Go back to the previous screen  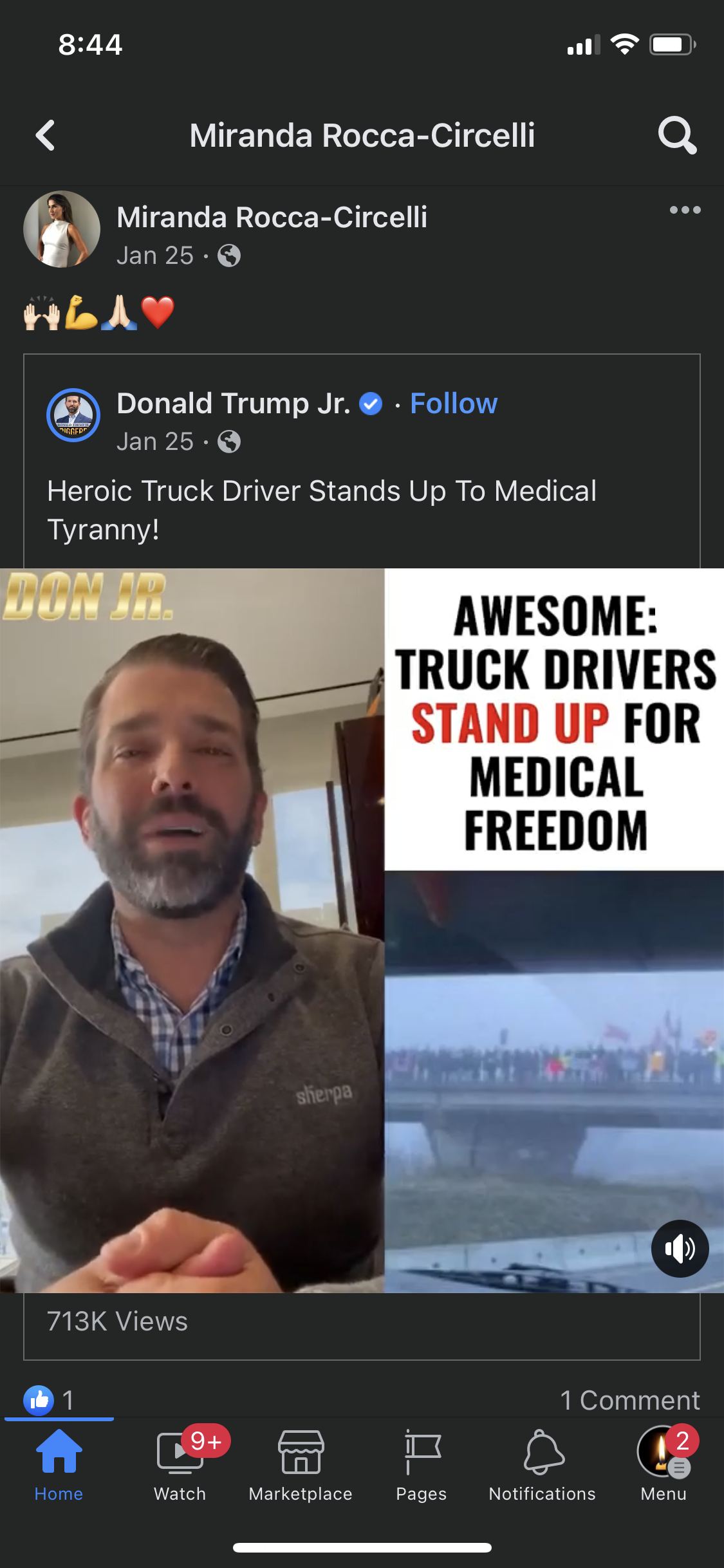(45, 135)
